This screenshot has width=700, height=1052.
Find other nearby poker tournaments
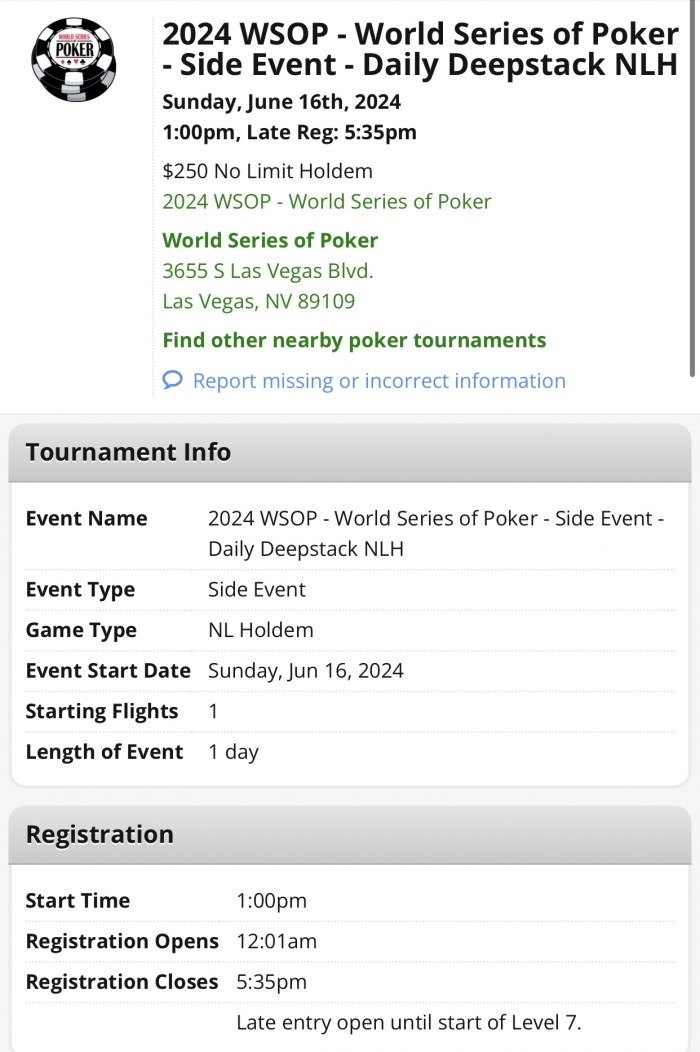pyautogui.click(x=354, y=340)
